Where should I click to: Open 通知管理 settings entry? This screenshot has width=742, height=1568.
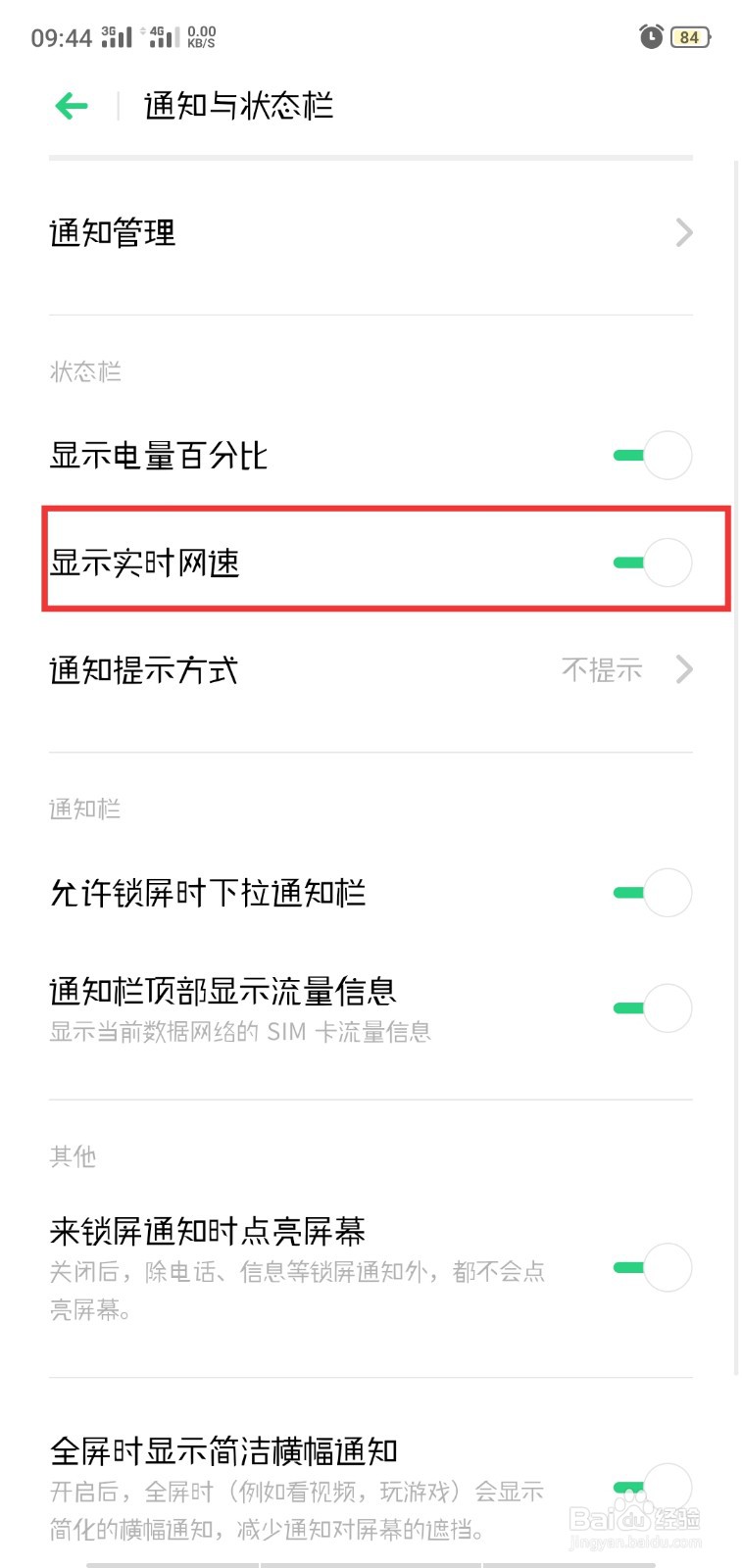[x=112, y=232]
